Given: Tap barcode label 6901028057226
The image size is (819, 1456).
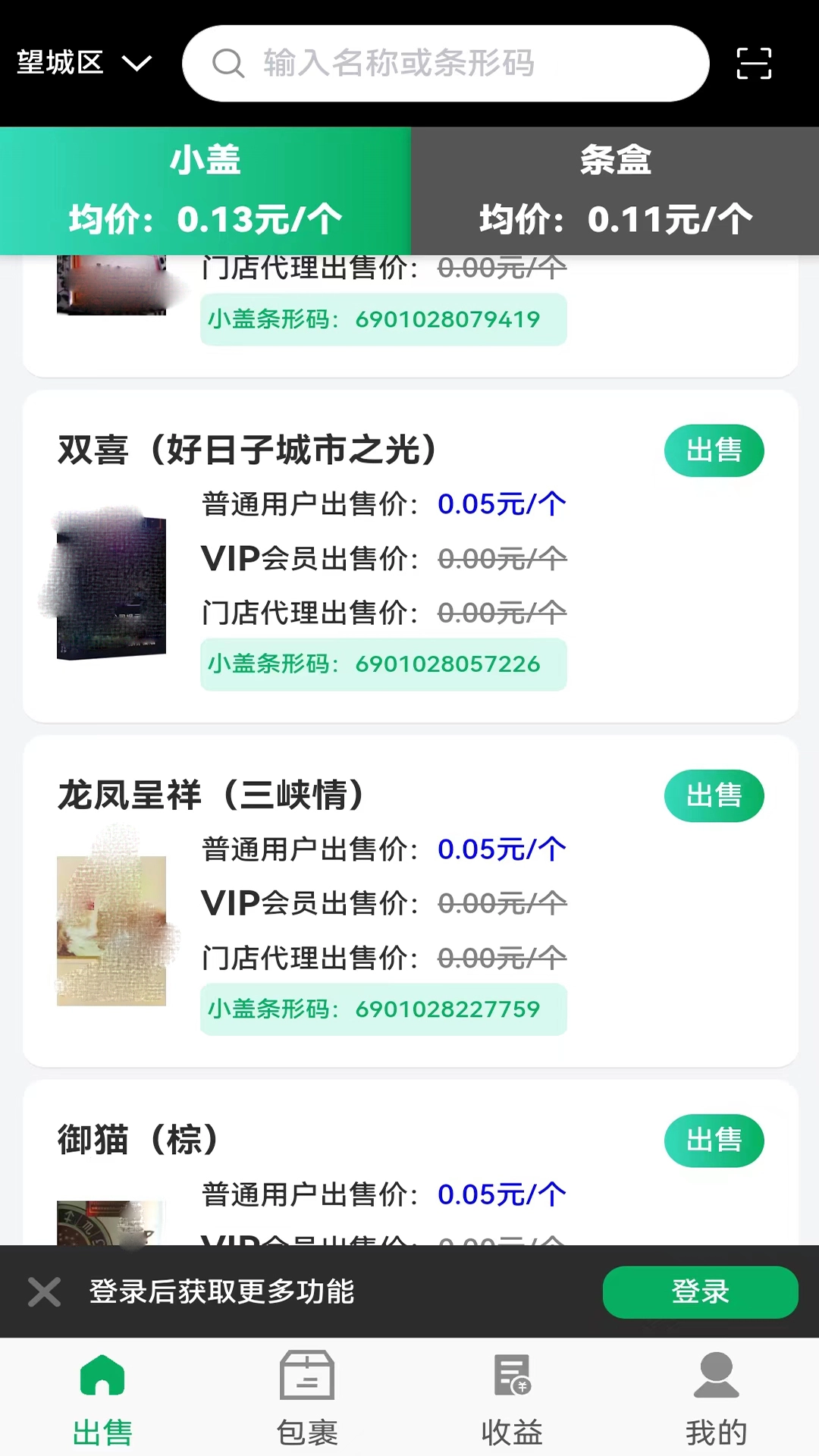Looking at the screenshot, I should 383,665.
